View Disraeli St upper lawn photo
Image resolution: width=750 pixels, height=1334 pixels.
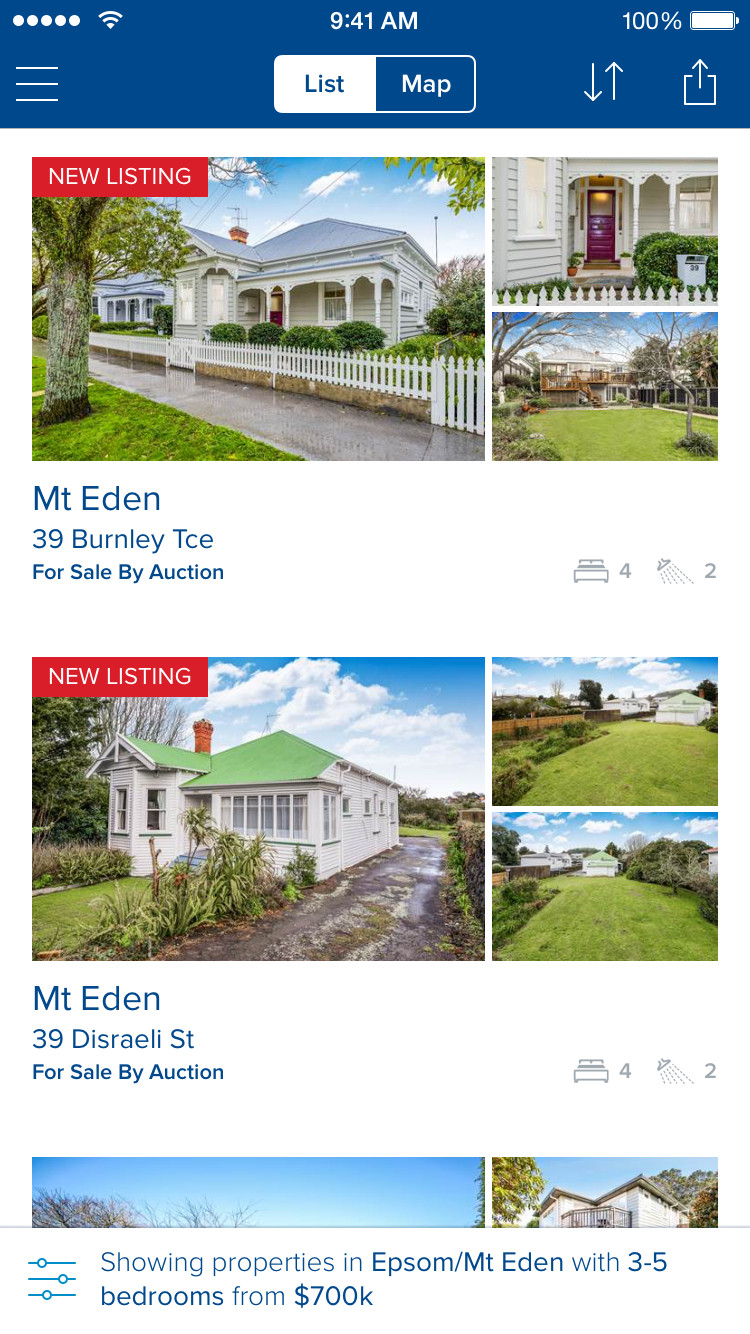(605, 731)
